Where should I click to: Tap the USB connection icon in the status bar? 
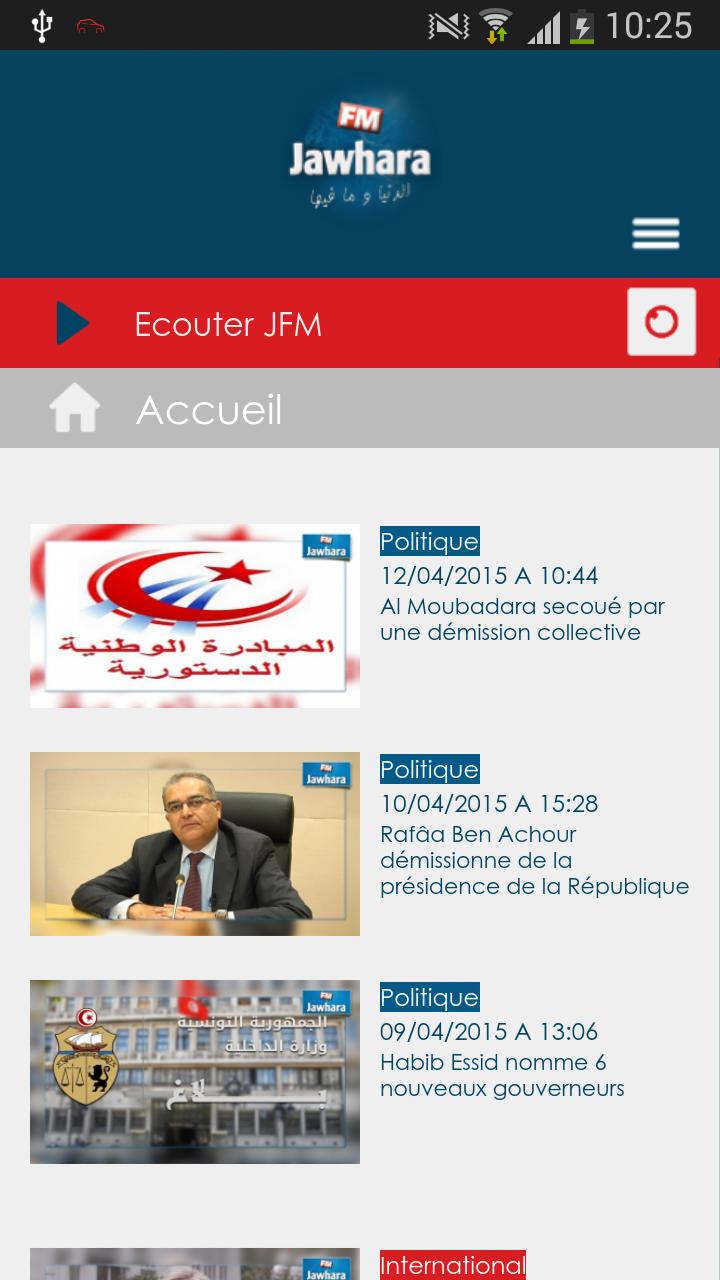point(41,24)
